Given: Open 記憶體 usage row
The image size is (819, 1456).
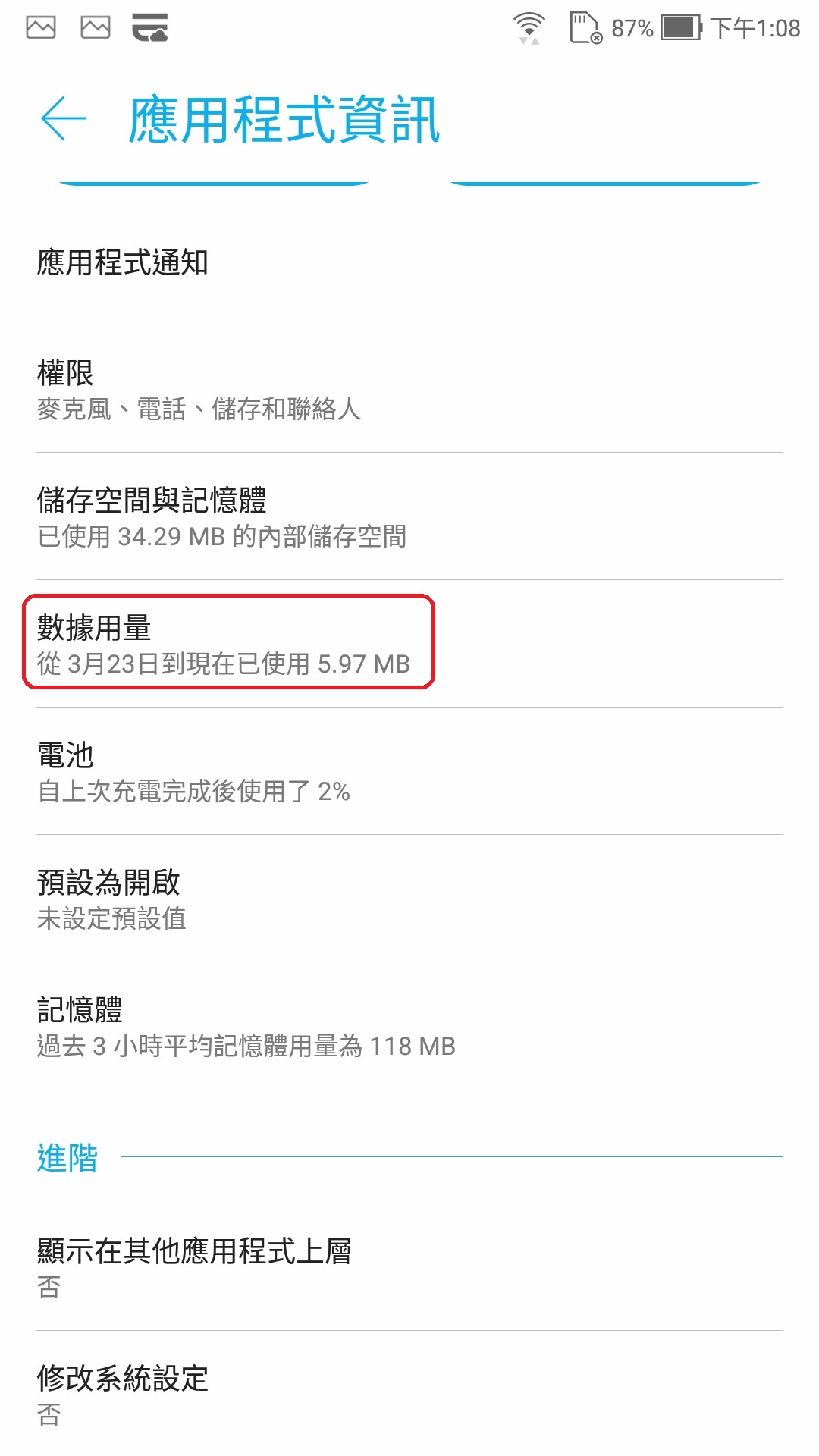Looking at the screenshot, I should 409,1027.
